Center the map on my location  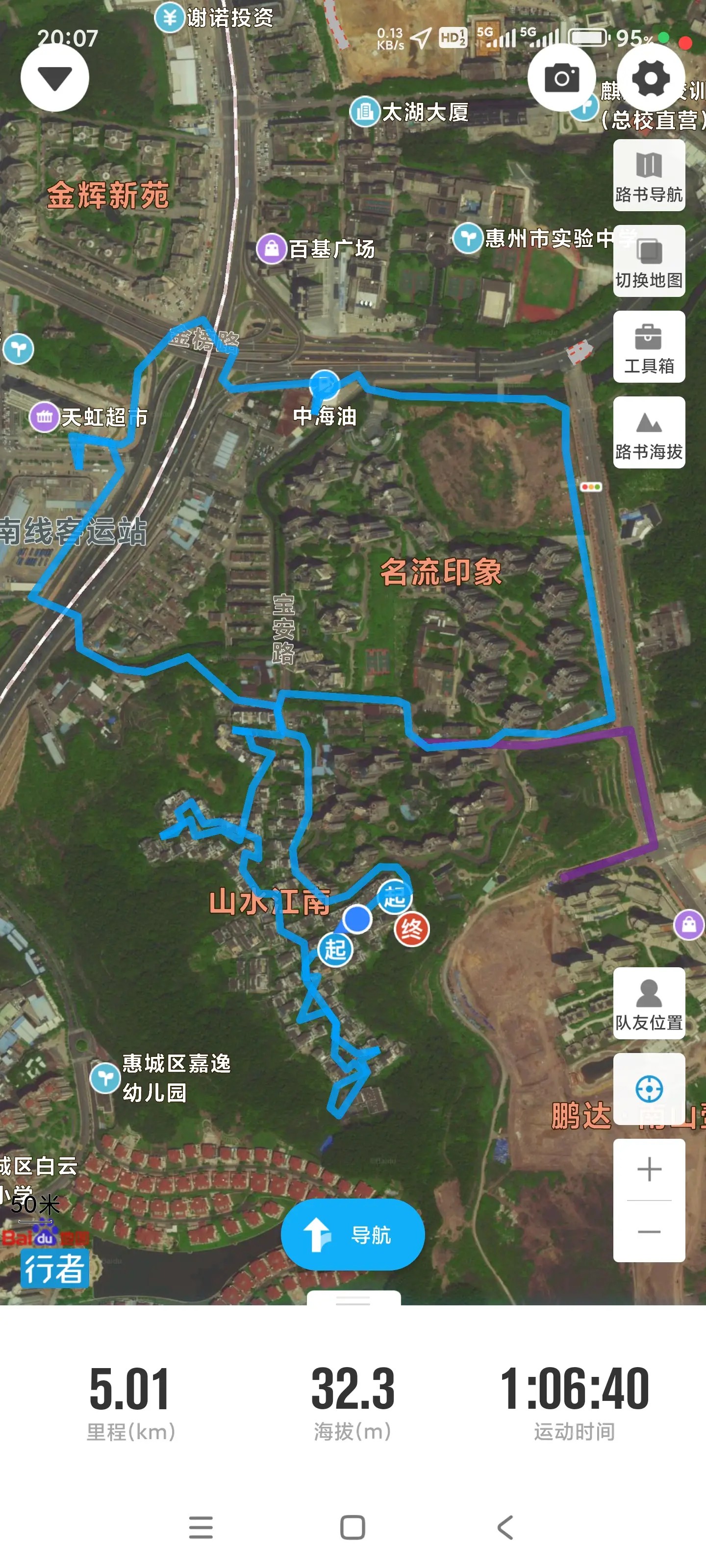pos(649,1089)
